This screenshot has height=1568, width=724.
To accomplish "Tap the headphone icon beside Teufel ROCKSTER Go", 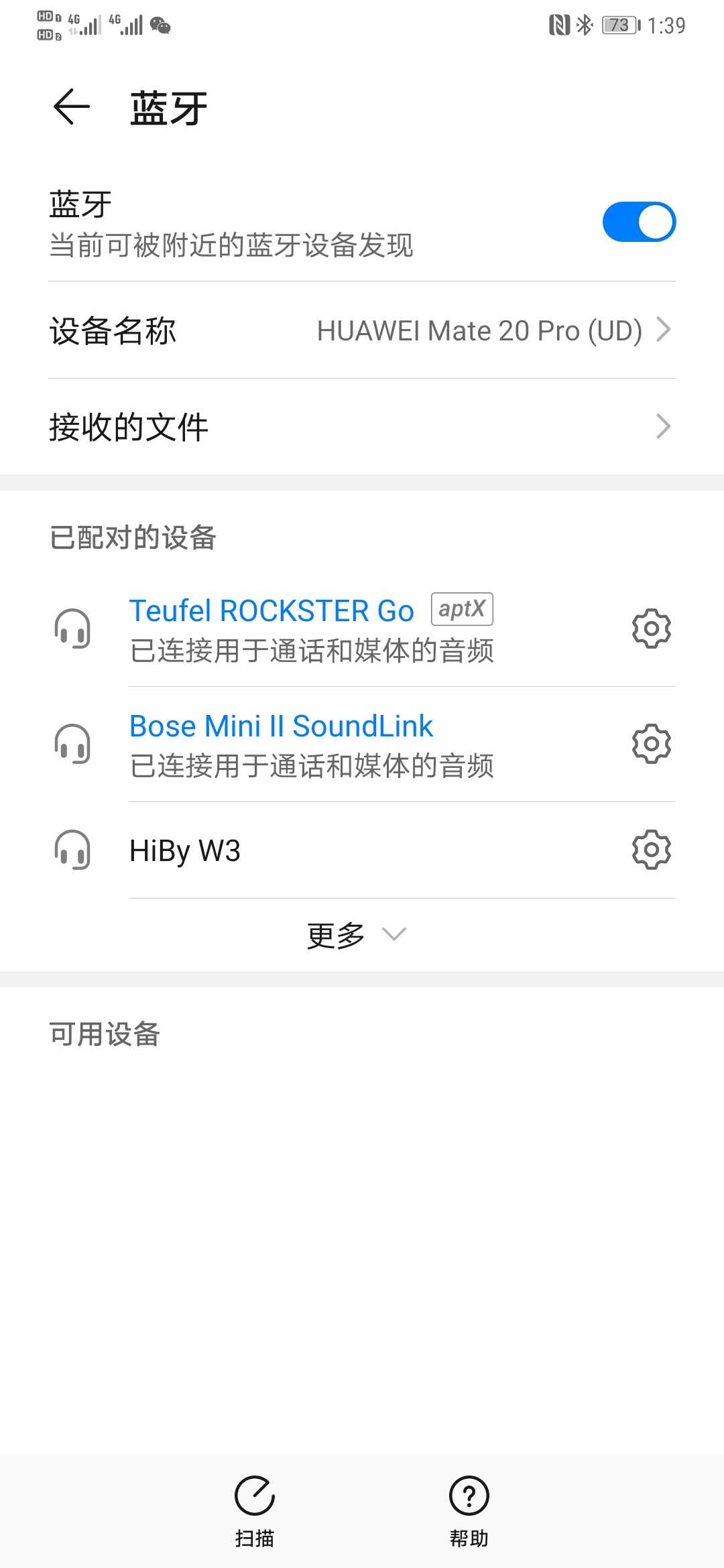I will tap(74, 629).
